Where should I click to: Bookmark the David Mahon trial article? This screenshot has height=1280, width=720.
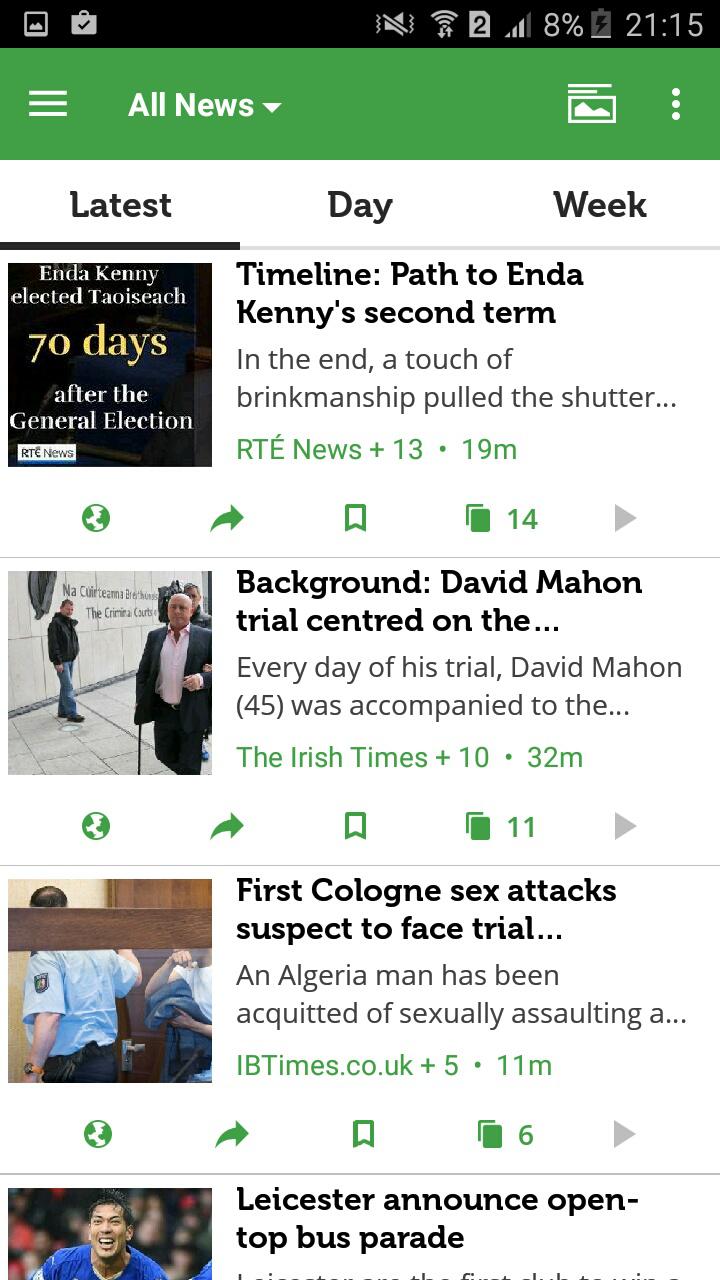355,826
